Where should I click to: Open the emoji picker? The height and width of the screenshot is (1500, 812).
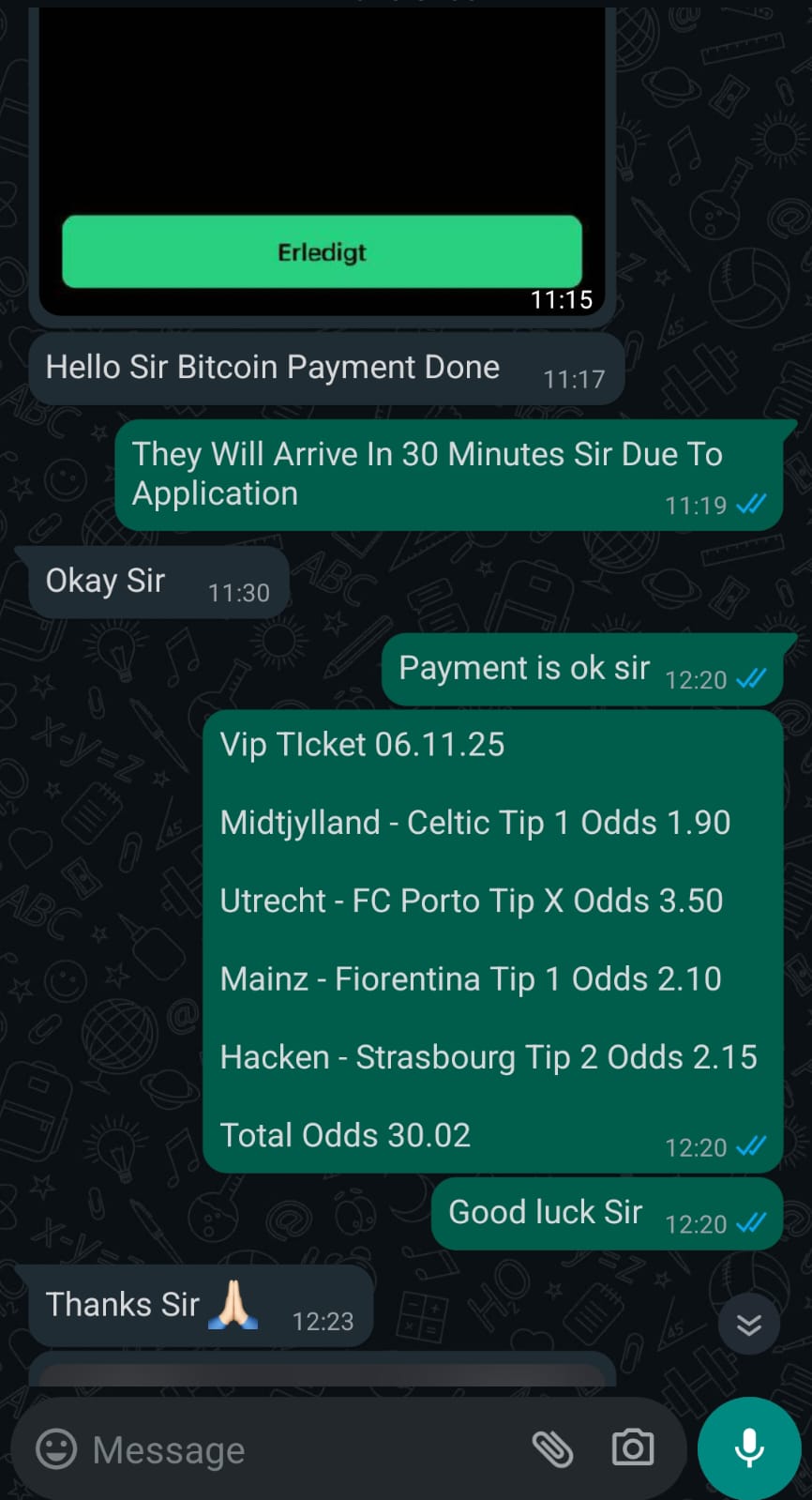56,1448
